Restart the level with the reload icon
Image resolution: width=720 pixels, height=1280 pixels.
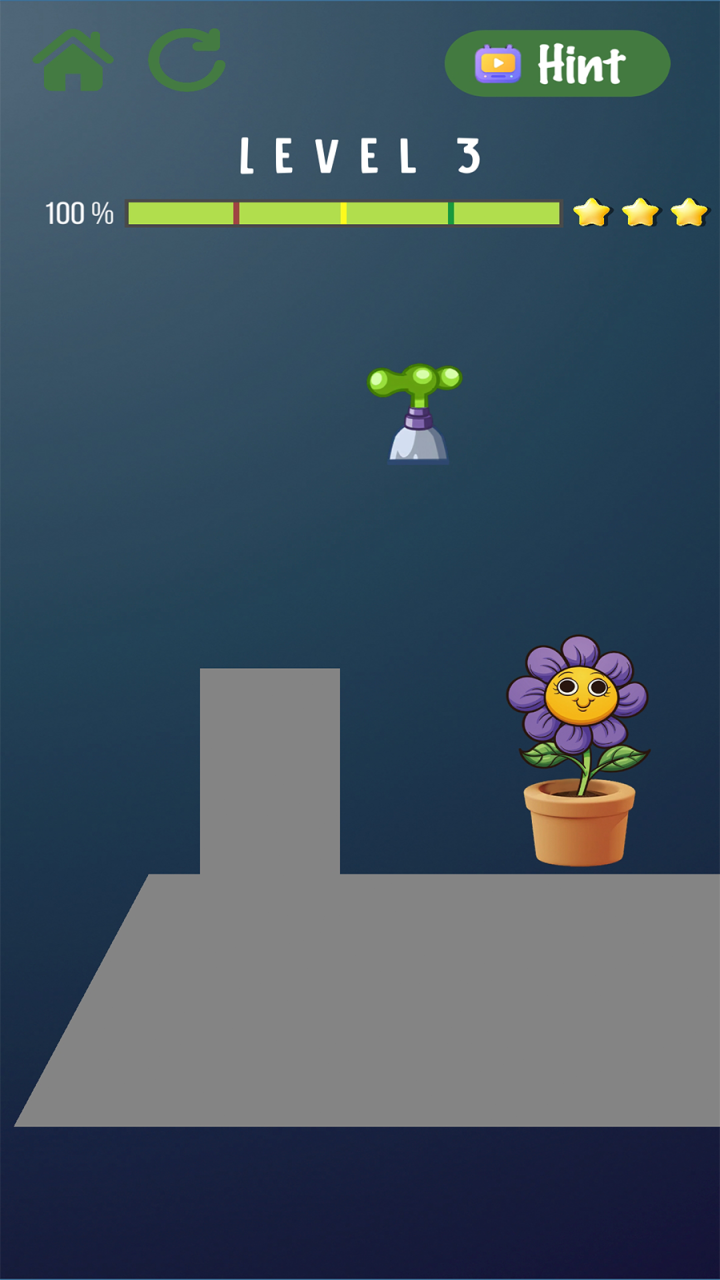point(187,61)
